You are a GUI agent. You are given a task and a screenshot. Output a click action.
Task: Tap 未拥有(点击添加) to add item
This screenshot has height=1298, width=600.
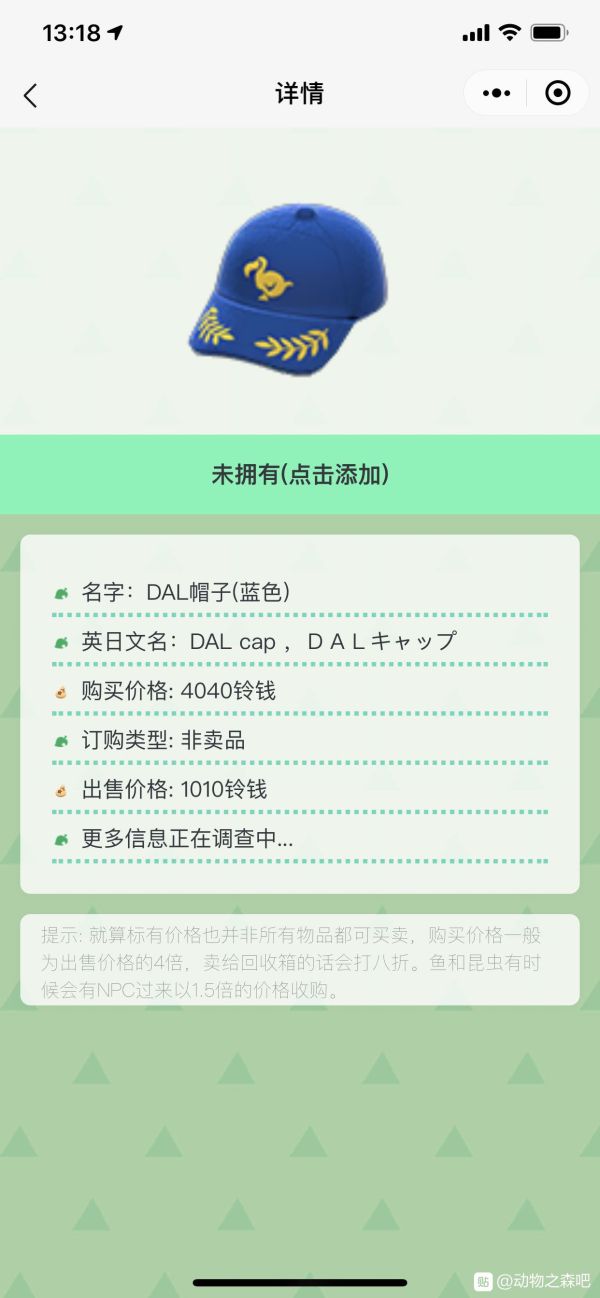click(300, 475)
